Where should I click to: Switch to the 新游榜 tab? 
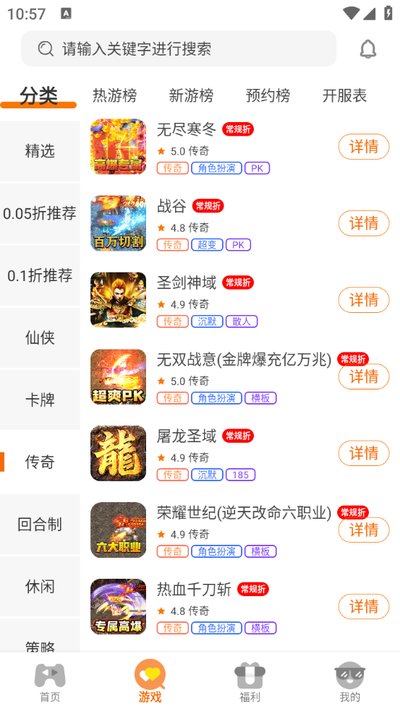pyautogui.click(x=191, y=95)
